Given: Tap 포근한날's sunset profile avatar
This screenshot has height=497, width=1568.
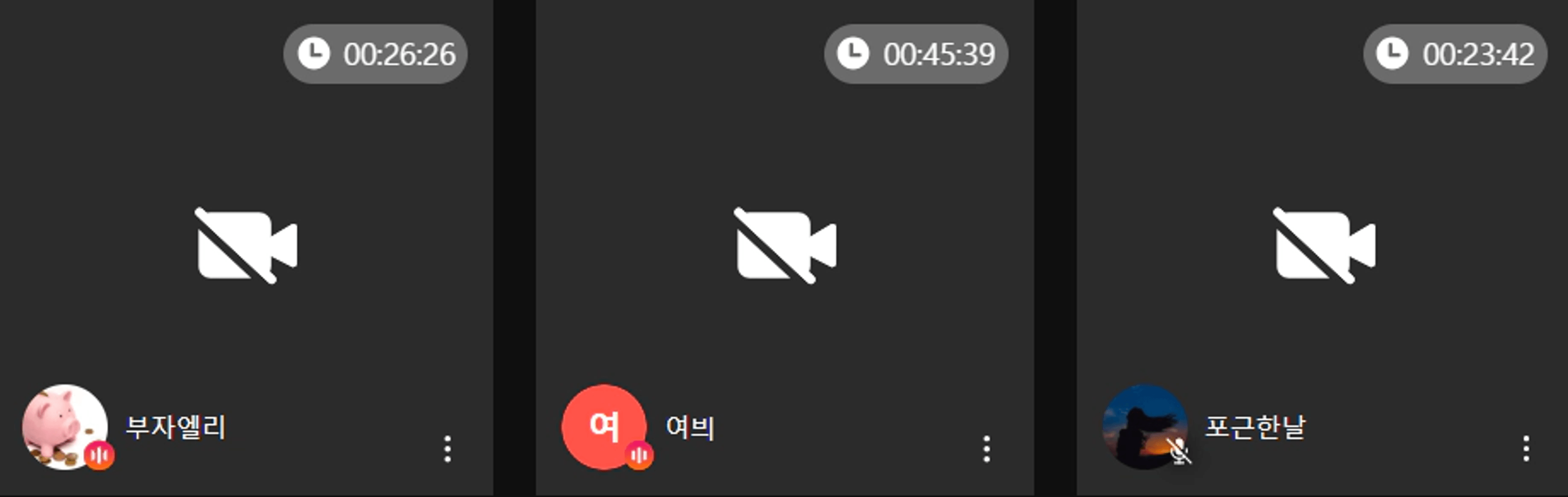Looking at the screenshot, I should pyautogui.click(x=1144, y=426).
